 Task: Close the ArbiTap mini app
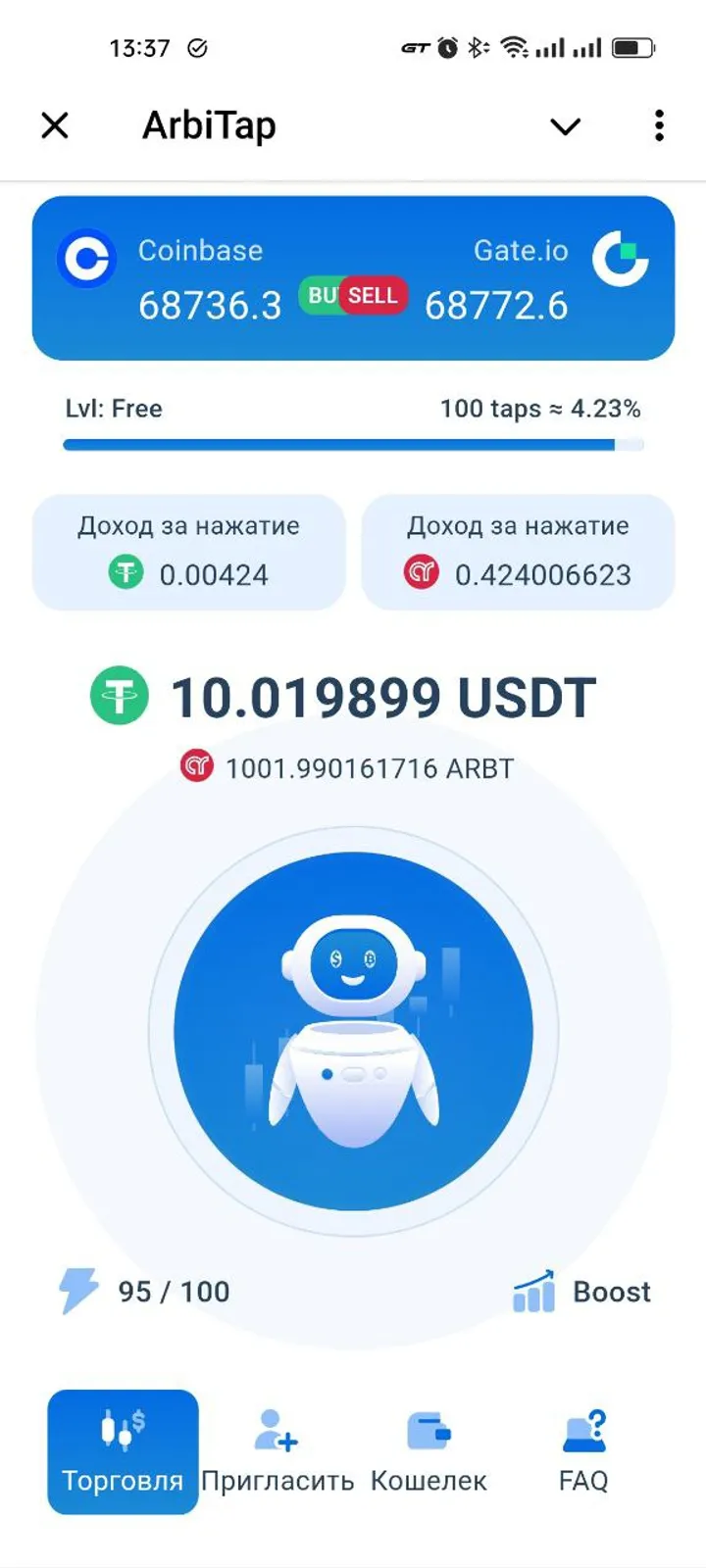pos(56,125)
